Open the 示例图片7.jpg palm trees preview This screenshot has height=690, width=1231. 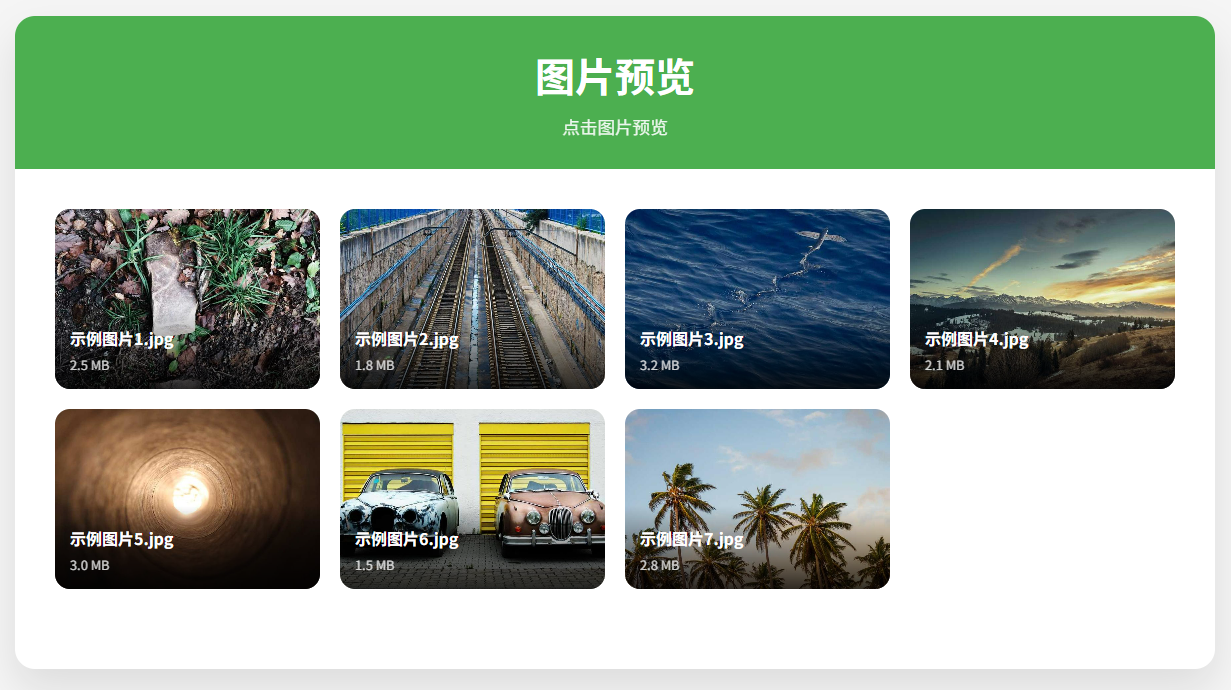[757, 499]
